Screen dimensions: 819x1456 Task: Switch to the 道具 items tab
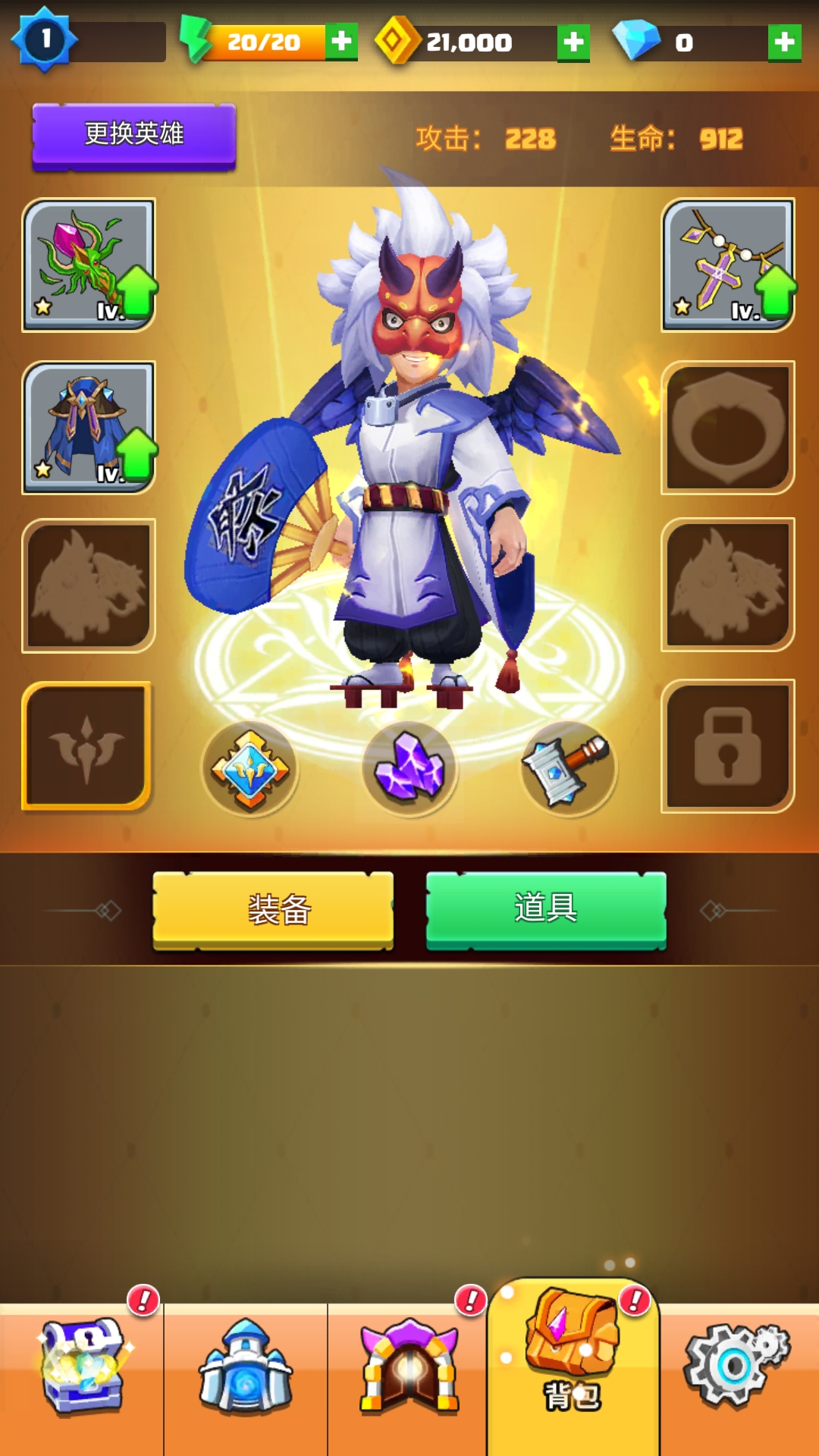click(546, 909)
